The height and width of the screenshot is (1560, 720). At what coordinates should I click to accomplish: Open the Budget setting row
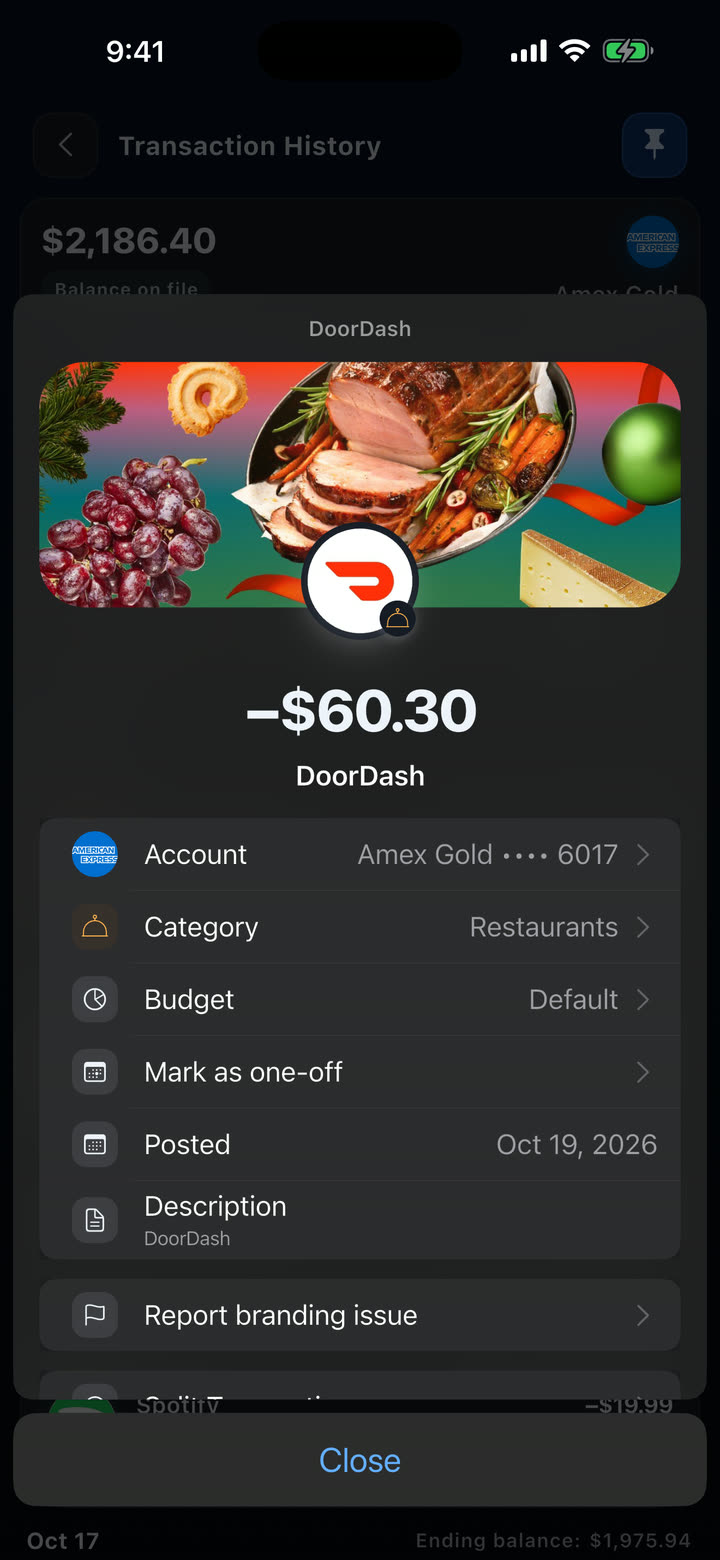point(360,999)
